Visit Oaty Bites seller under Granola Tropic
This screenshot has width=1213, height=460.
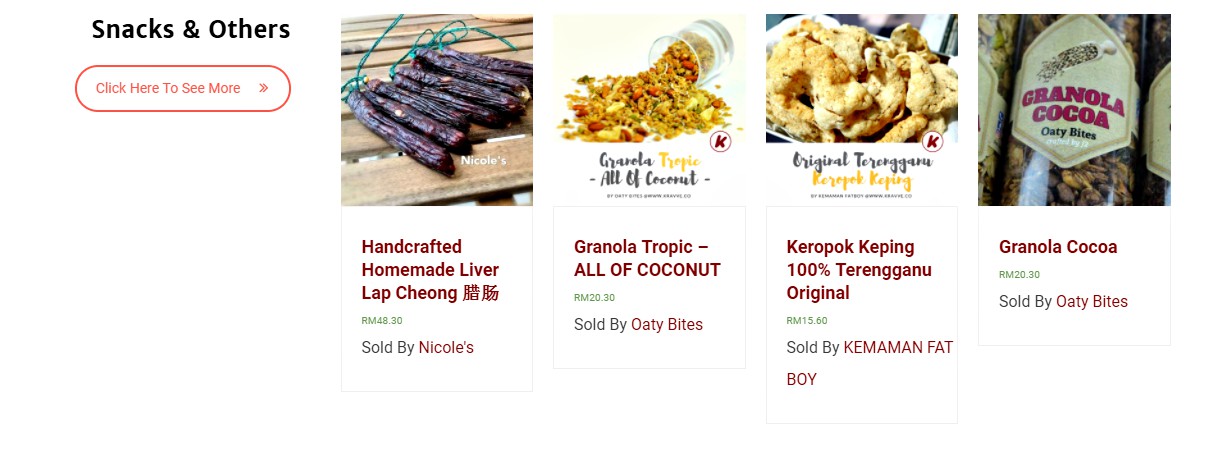(x=666, y=325)
